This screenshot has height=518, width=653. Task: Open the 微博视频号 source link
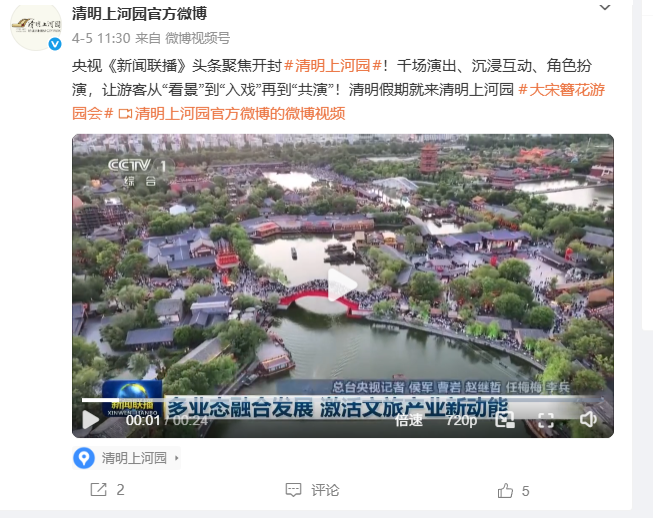[197, 38]
